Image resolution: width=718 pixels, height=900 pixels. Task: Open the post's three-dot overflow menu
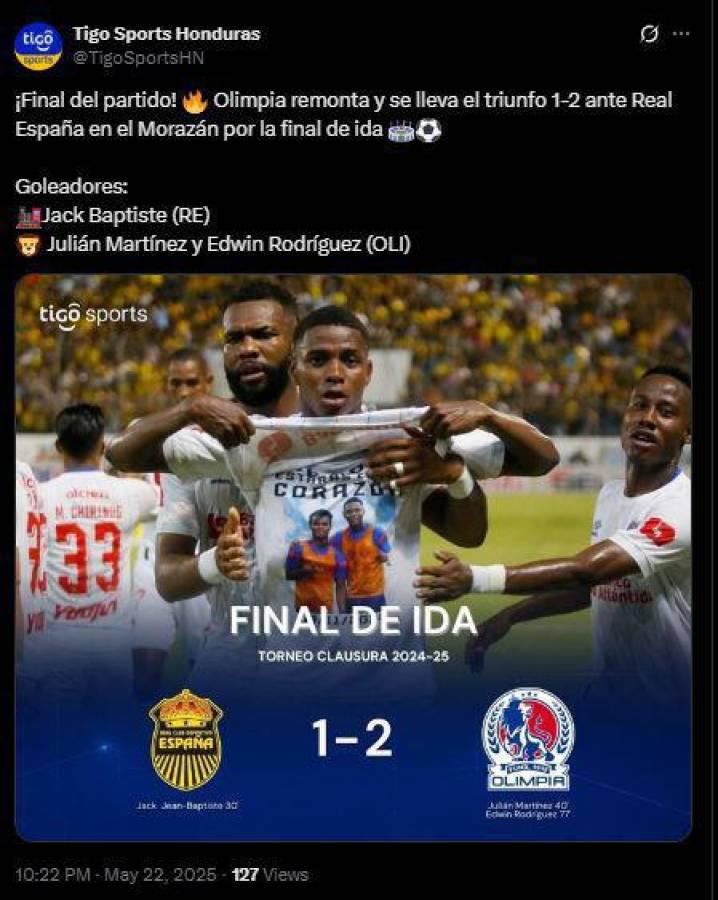(x=681, y=34)
